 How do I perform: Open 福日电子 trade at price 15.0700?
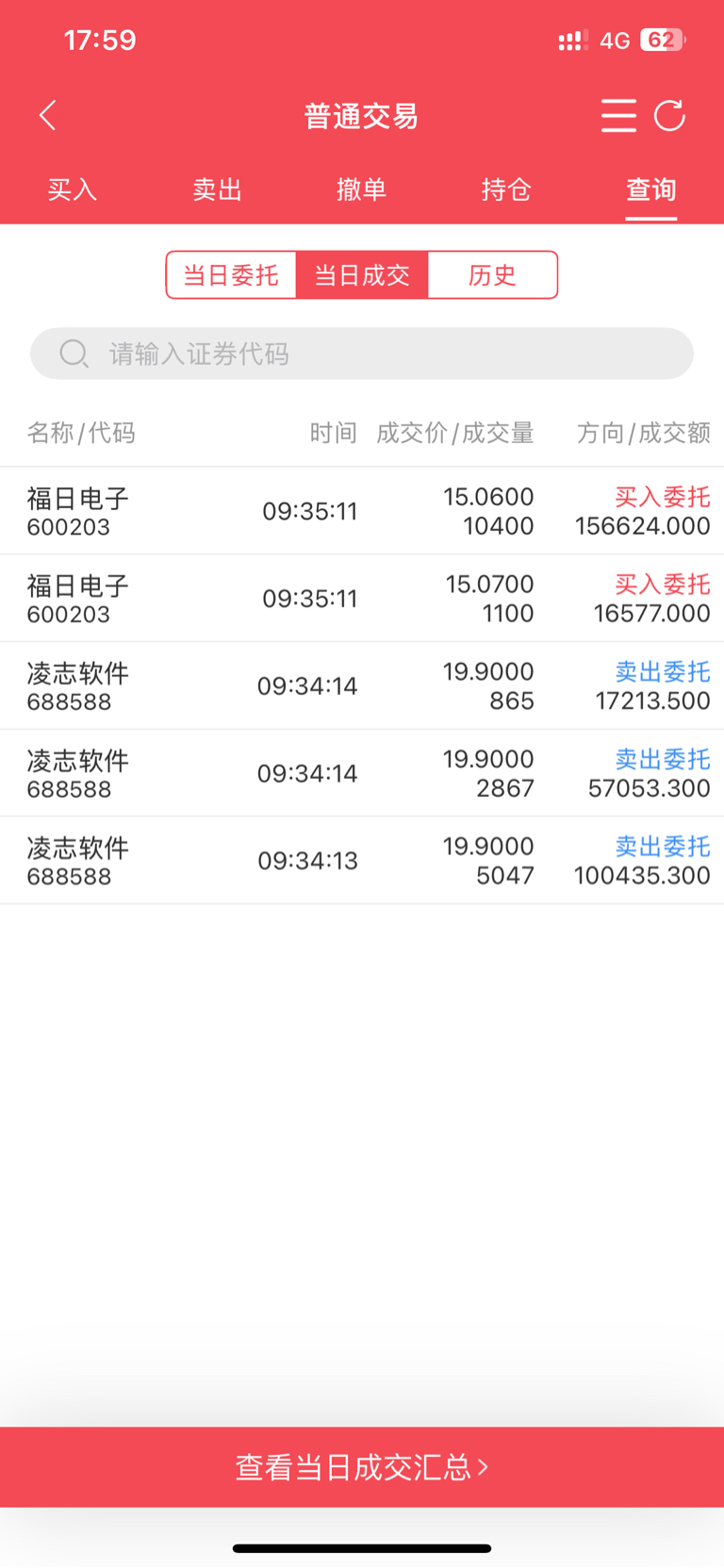(x=362, y=599)
